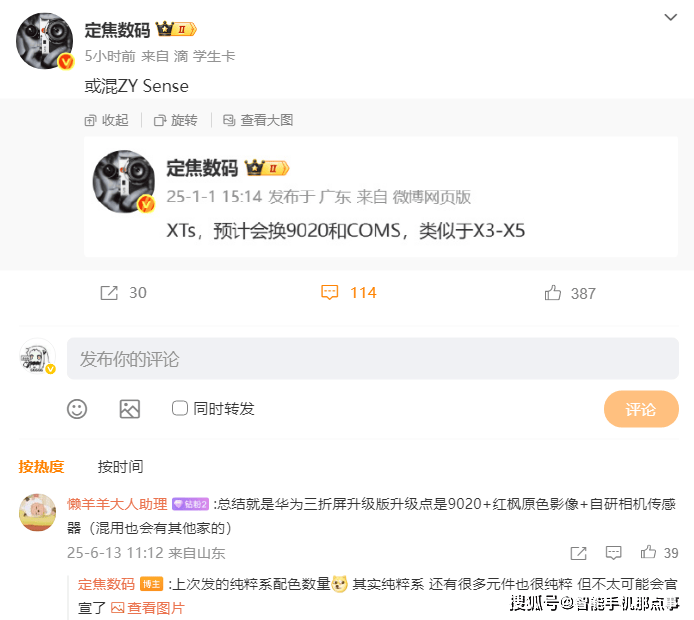
Task: Sort comments by 按热度
Action: (x=41, y=466)
